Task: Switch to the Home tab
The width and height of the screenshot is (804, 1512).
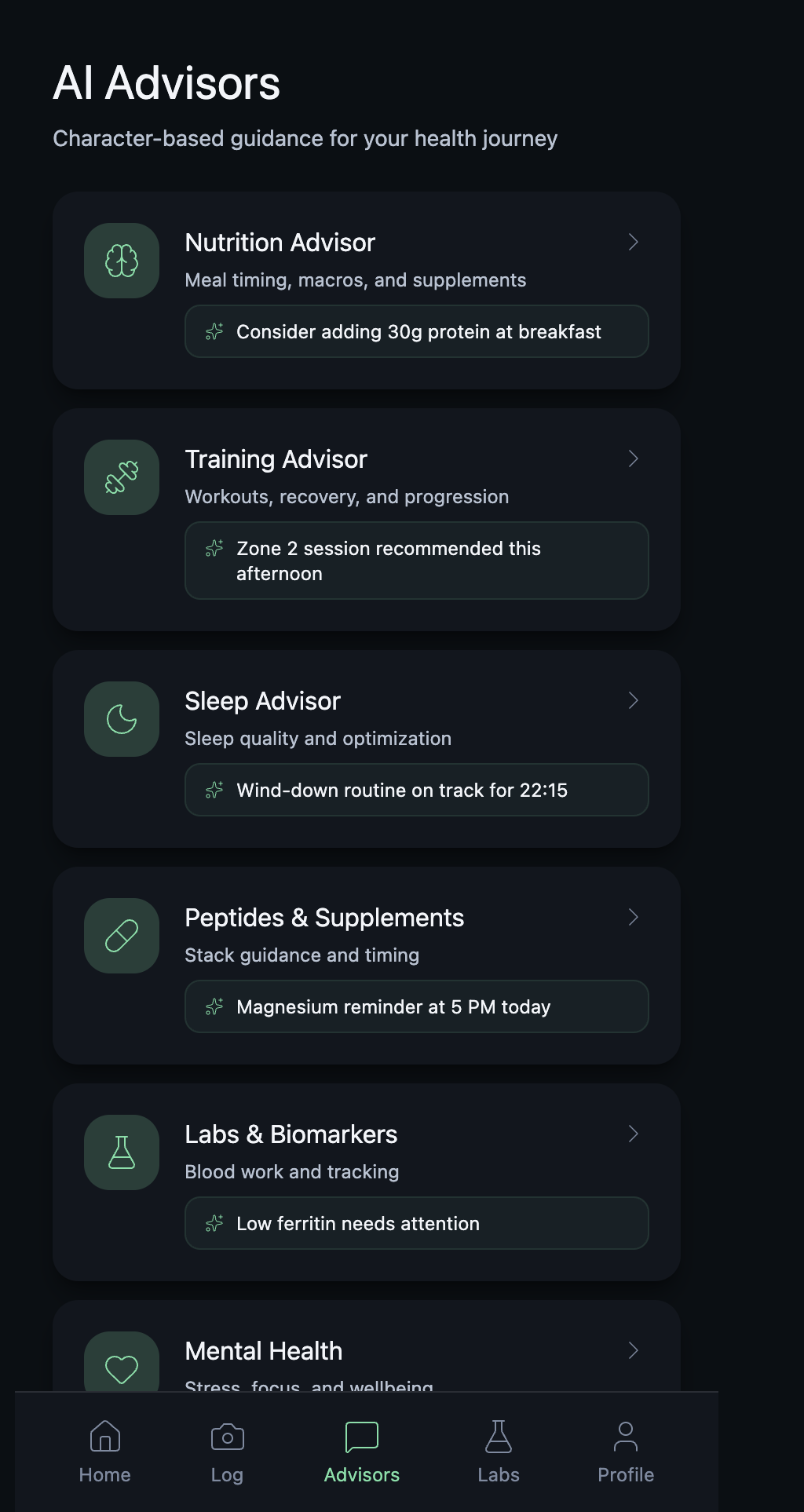Action: [104, 1451]
